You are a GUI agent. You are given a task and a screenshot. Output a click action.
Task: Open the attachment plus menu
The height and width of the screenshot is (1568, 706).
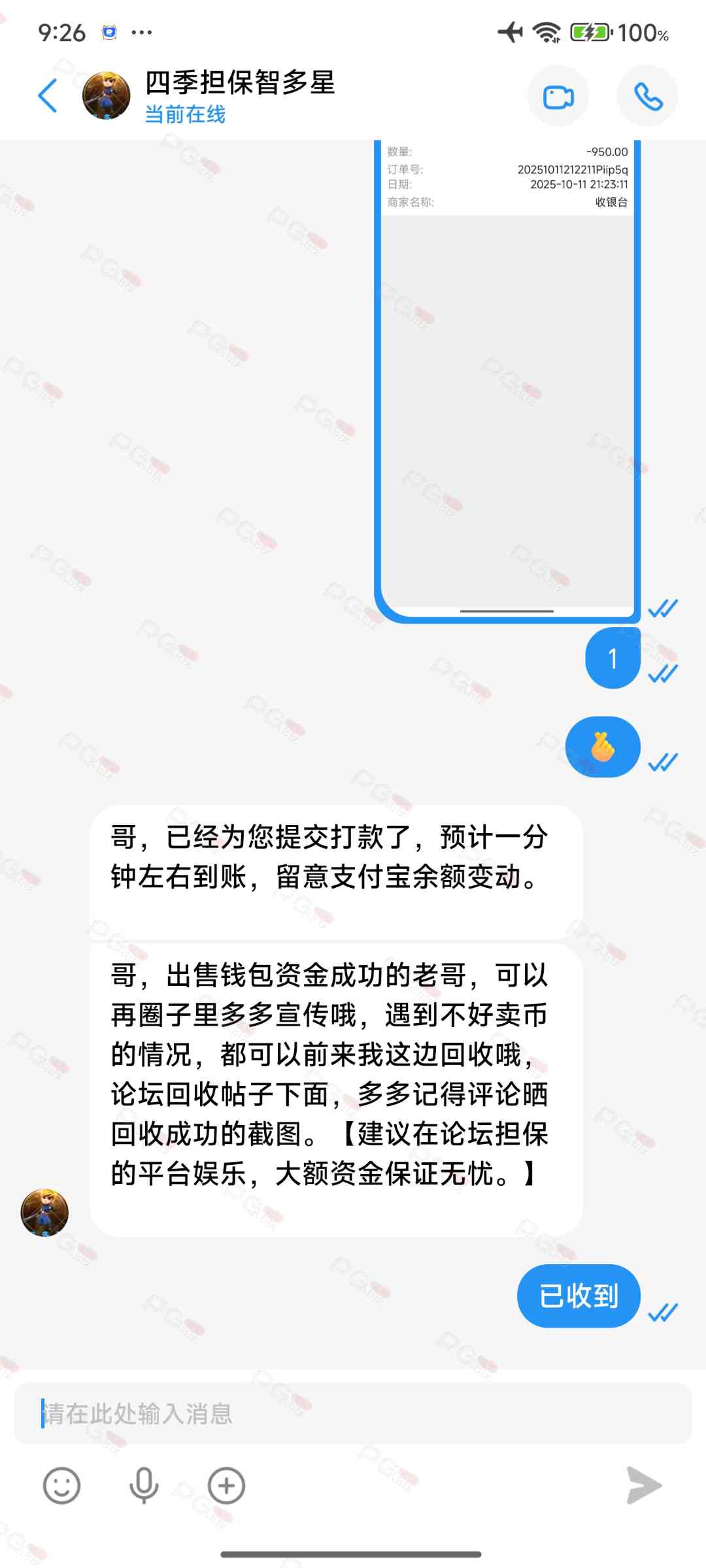[x=226, y=1486]
